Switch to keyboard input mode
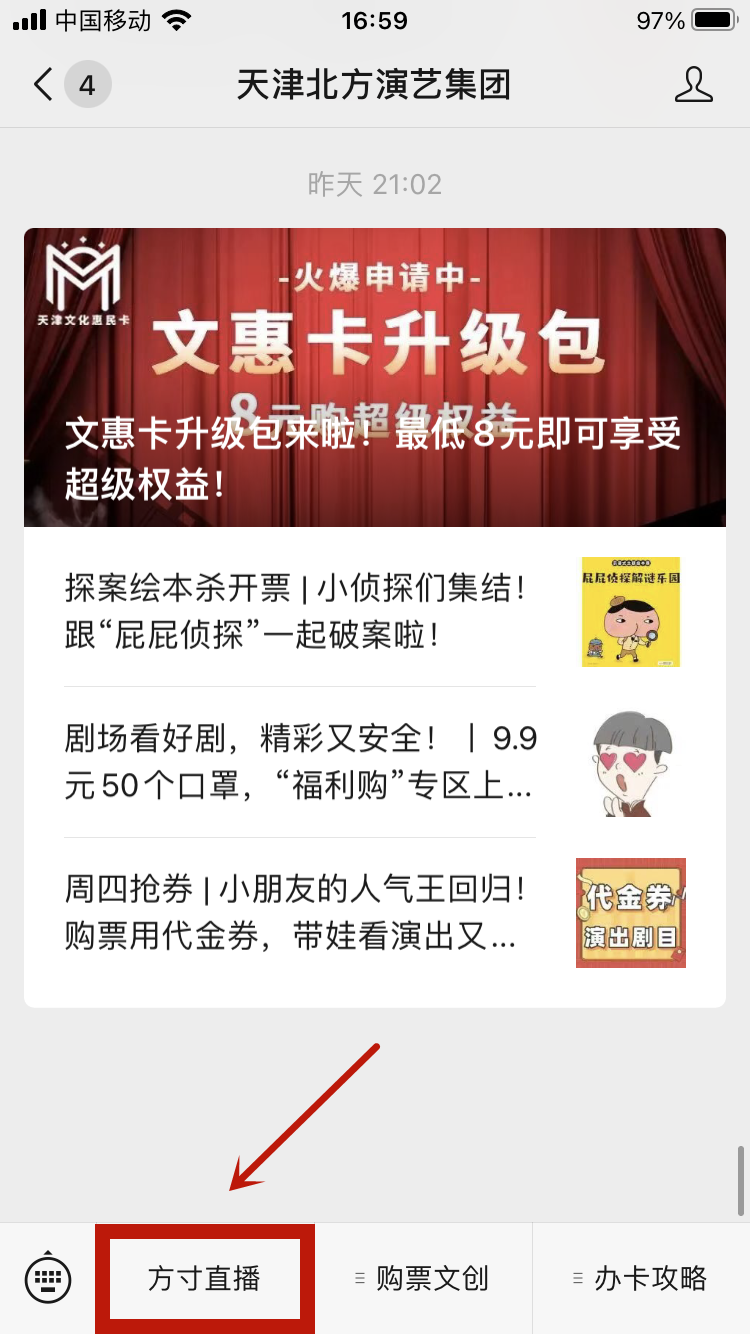The image size is (750, 1334). (x=48, y=1277)
